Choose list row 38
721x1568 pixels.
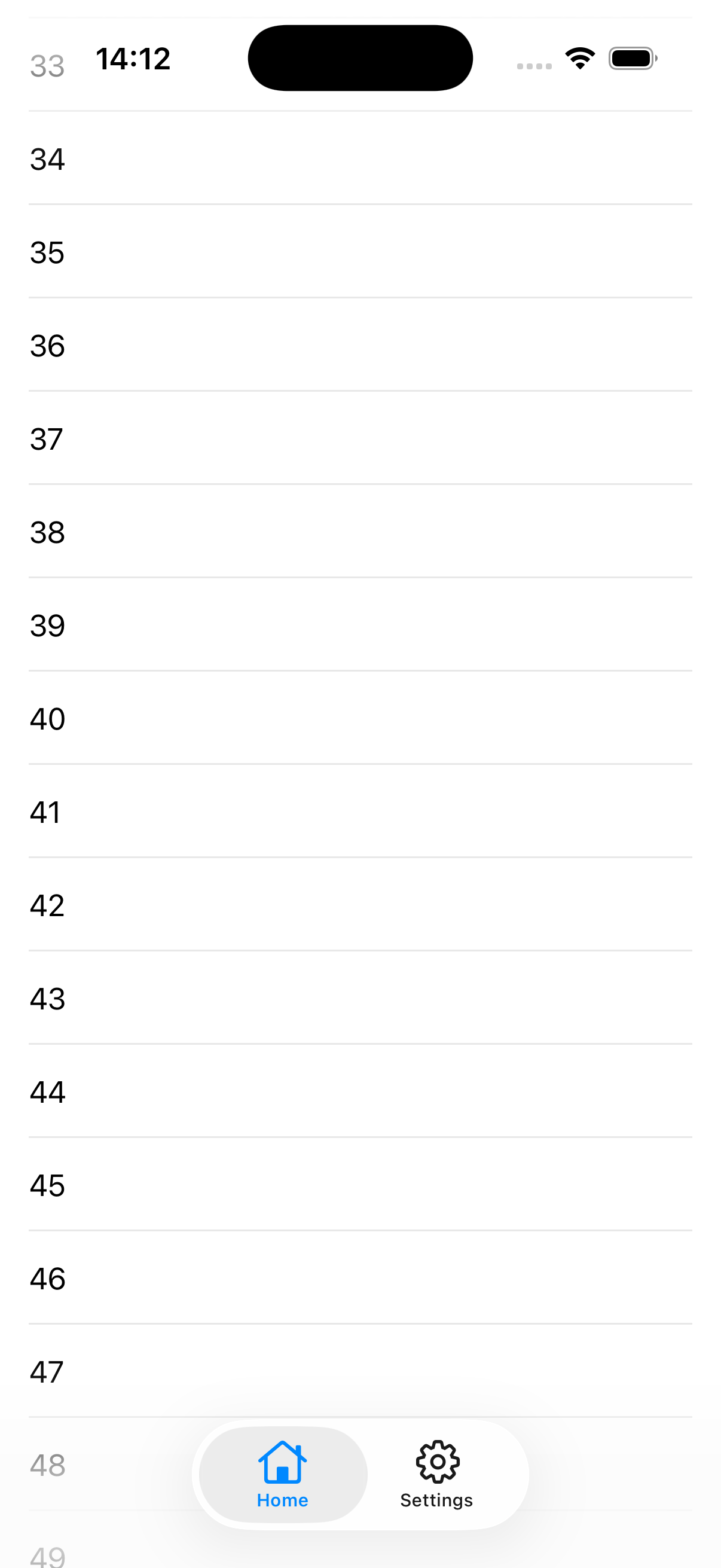coord(359,532)
